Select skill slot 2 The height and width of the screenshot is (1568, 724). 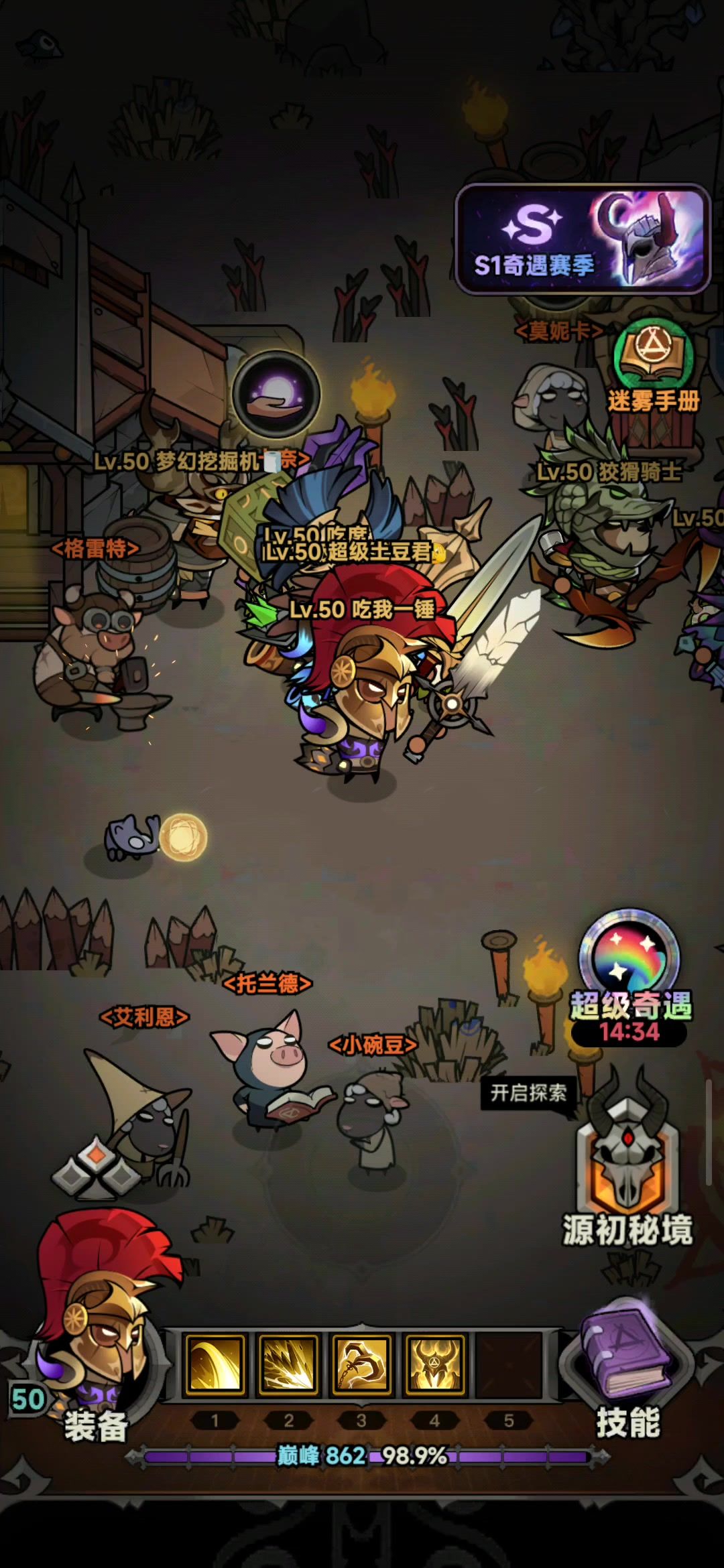pos(288,1363)
